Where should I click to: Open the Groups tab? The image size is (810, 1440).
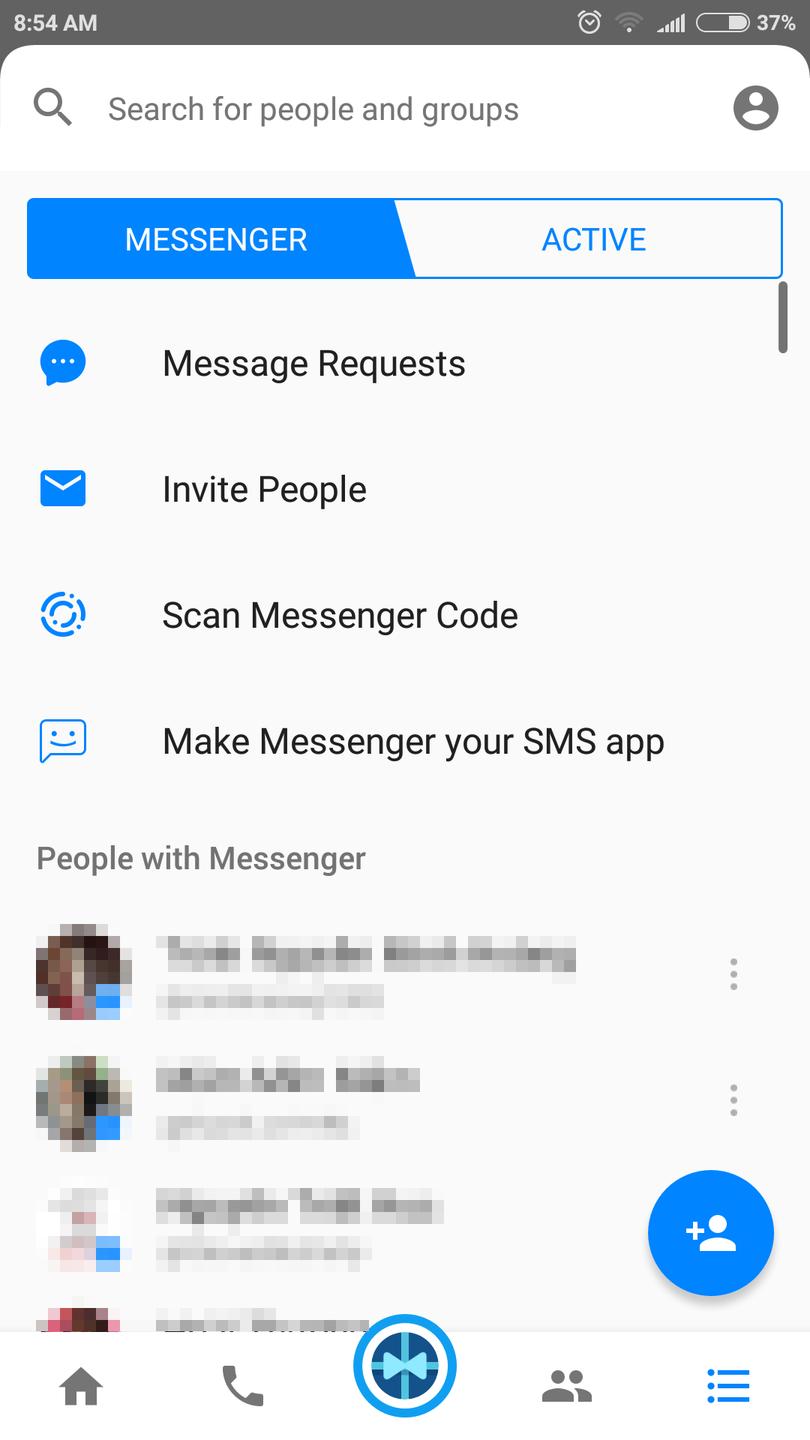567,1387
